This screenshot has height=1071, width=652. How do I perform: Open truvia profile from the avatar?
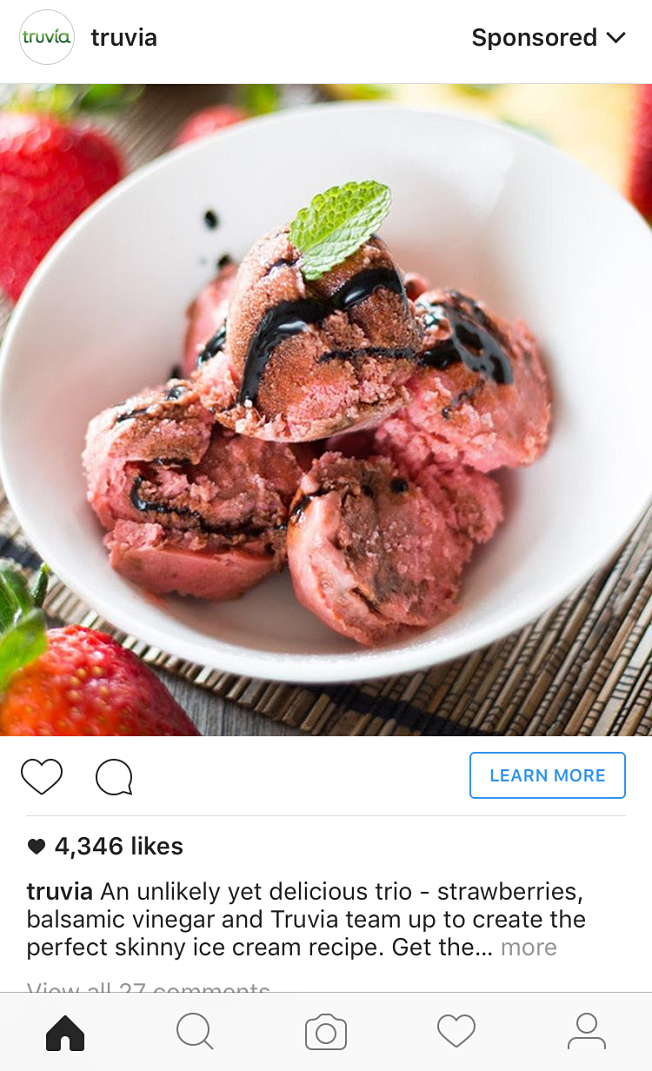46,38
